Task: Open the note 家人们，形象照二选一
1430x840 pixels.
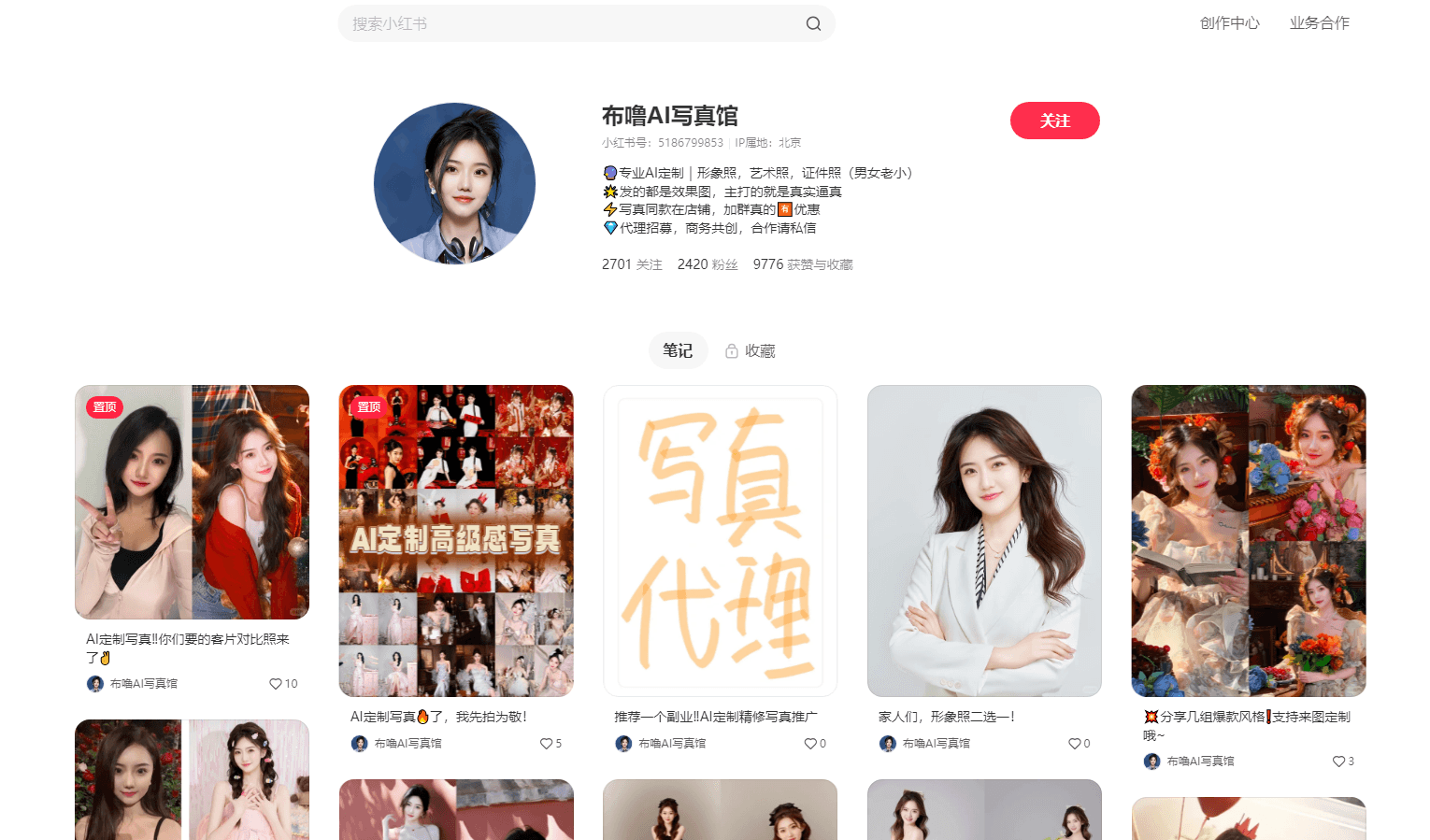Action: tap(984, 540)
